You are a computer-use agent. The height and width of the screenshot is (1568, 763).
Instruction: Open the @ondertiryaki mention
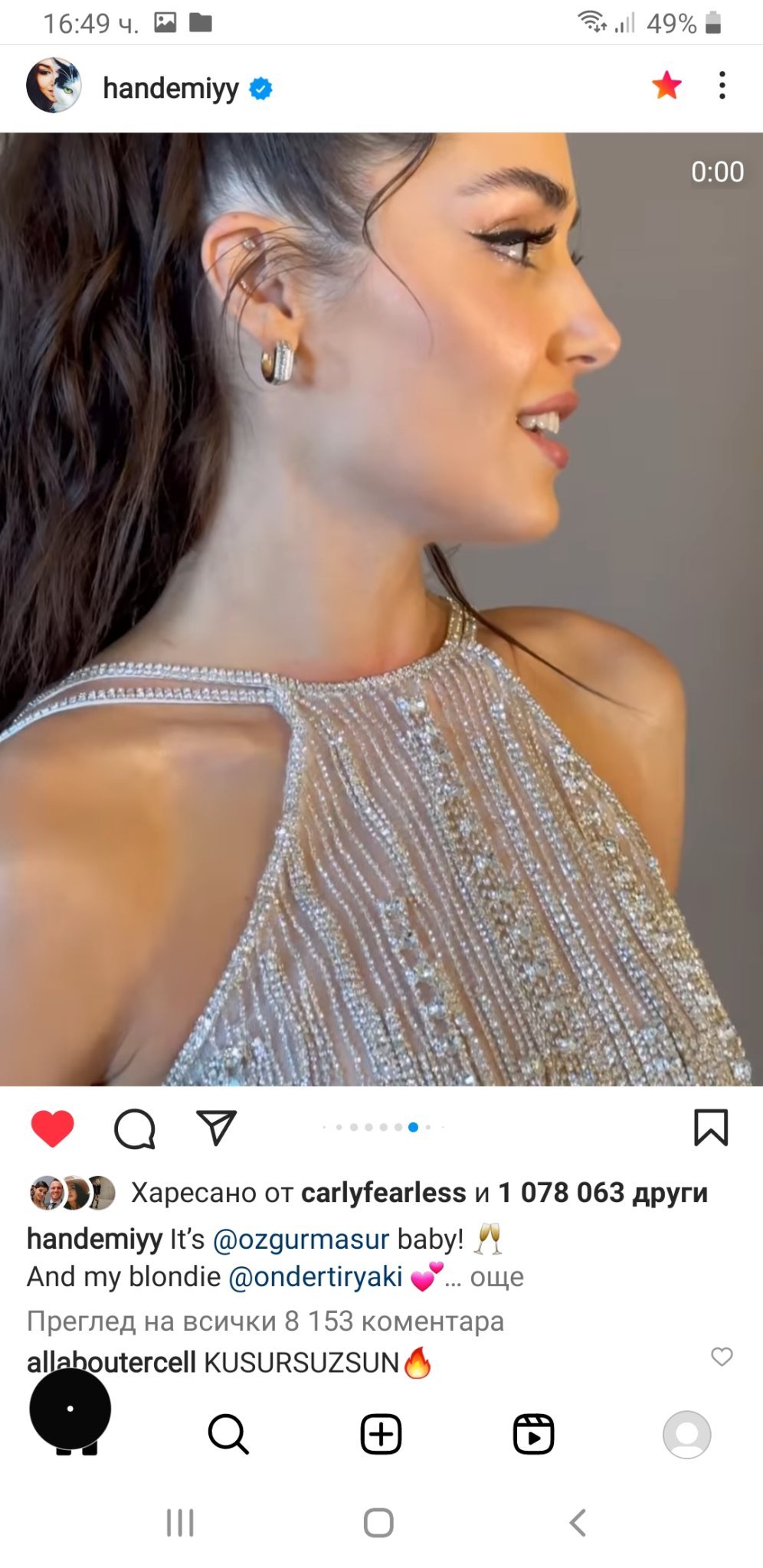point(316,1277)
